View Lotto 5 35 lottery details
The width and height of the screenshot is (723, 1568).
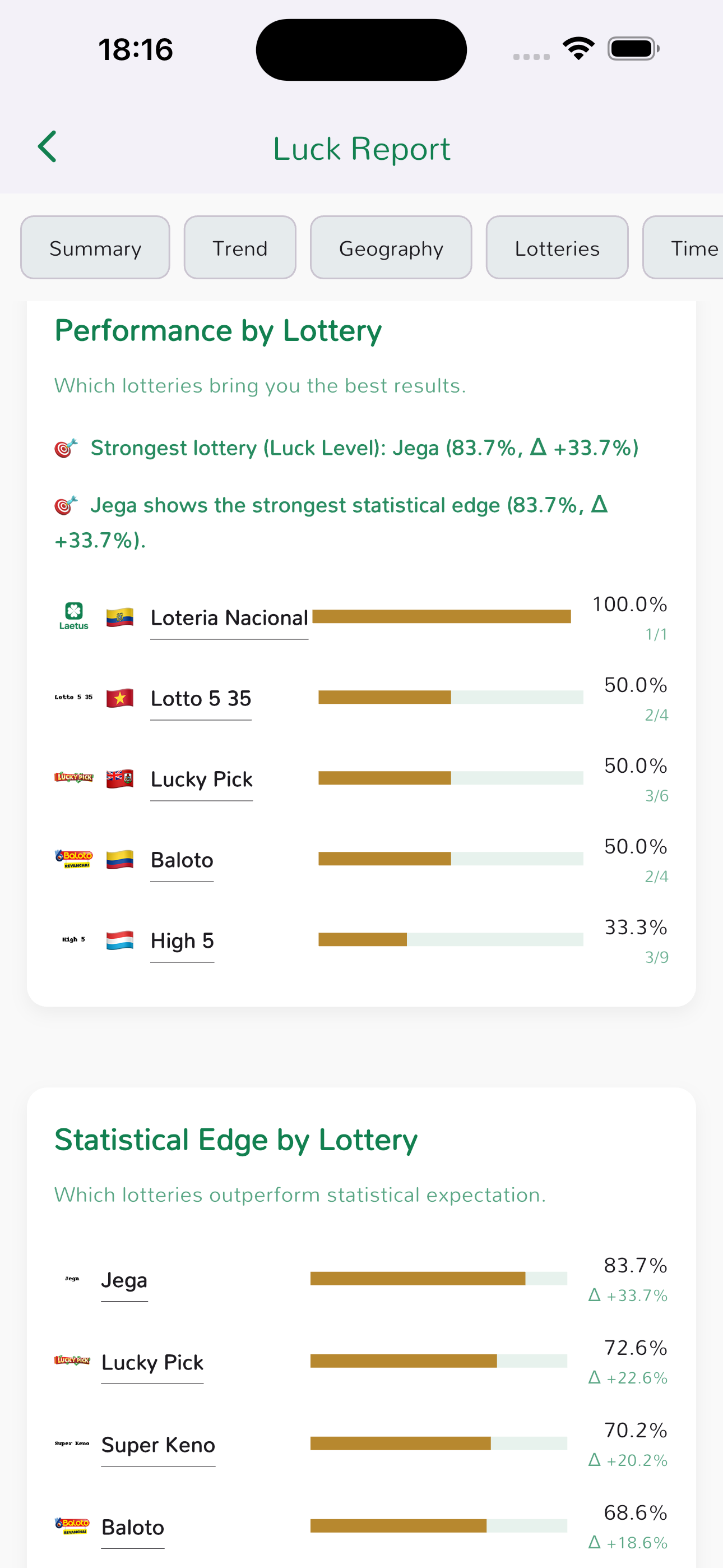click(x=201, y=699)
